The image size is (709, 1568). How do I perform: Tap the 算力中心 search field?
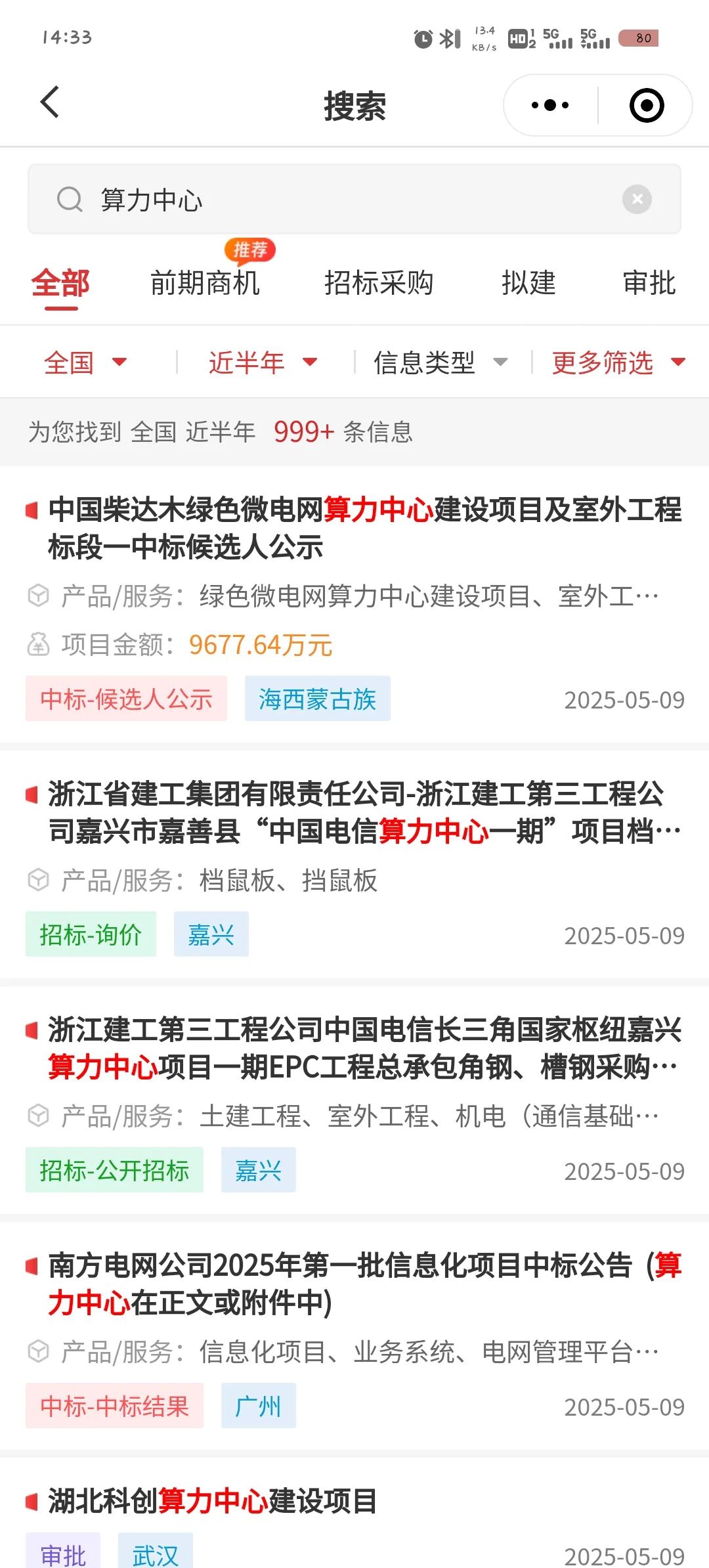[341, 200]
